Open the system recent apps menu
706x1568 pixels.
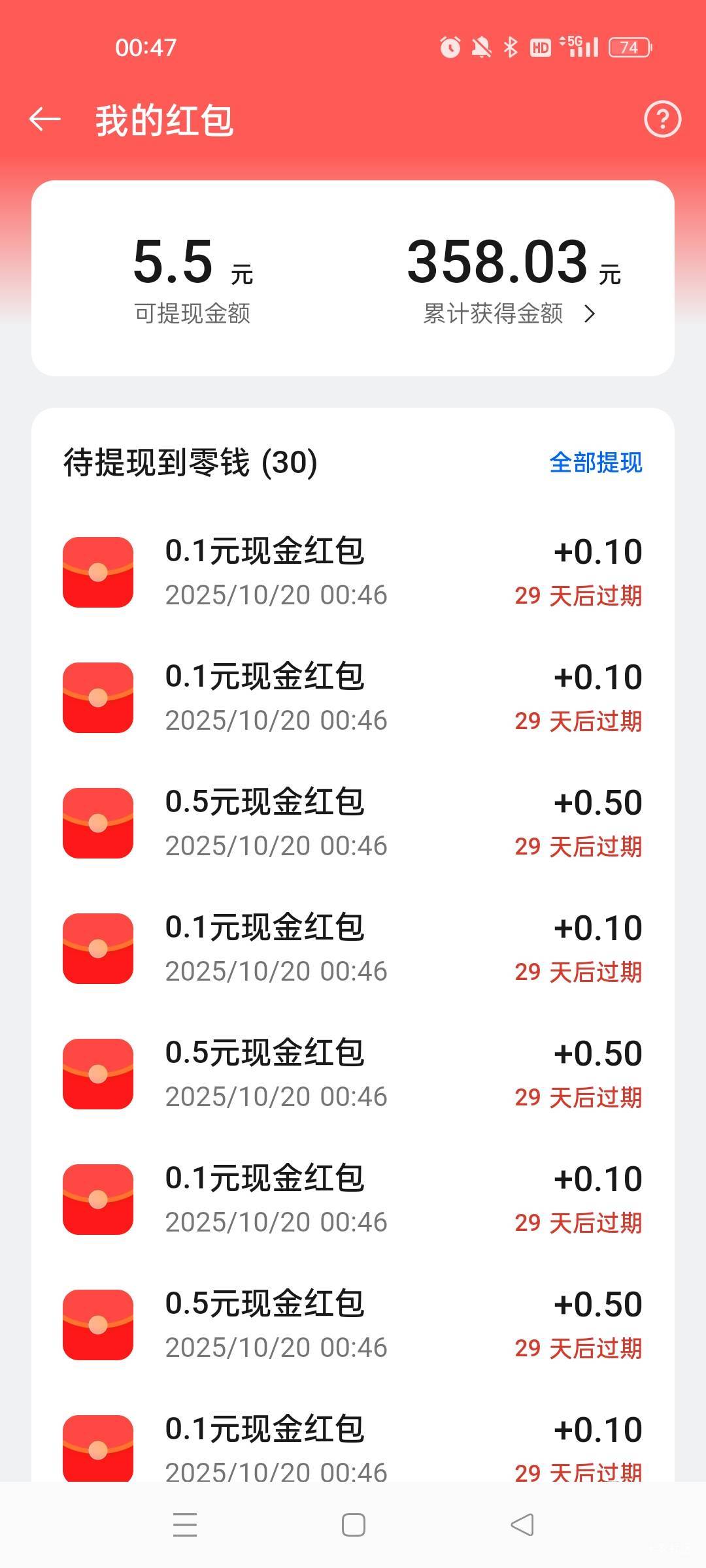click(x=185, y=1525)
